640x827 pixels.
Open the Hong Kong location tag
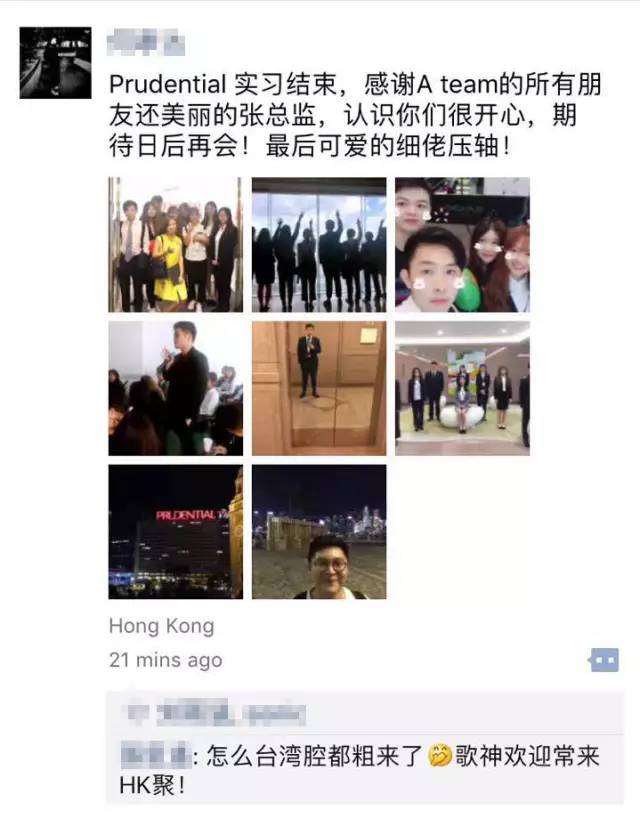click(161, 626)
